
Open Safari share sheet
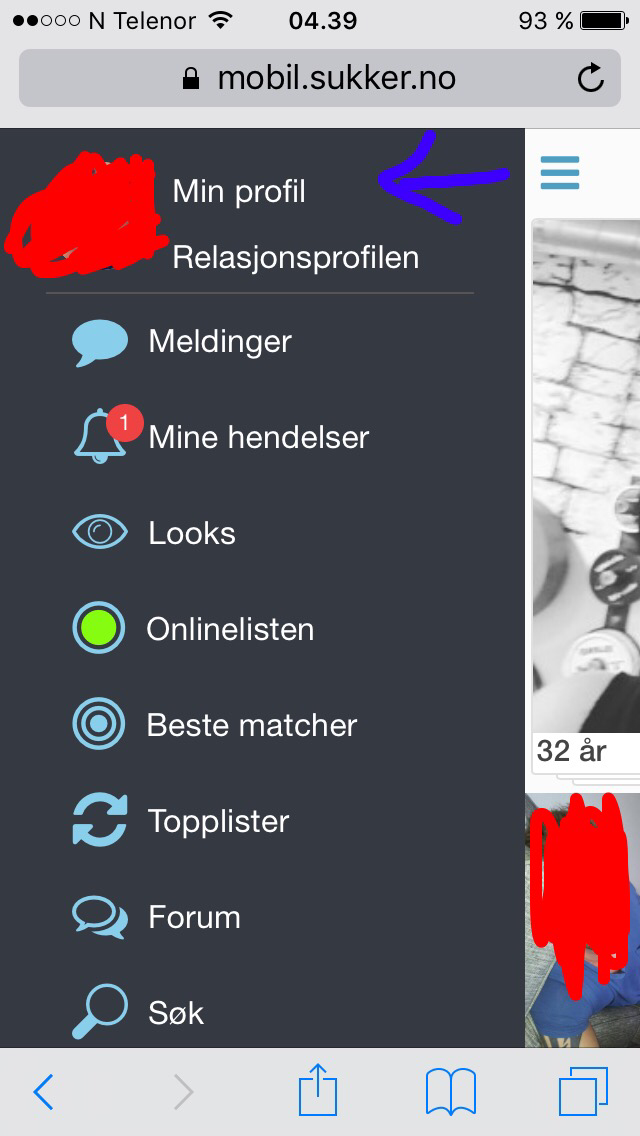318,1089
